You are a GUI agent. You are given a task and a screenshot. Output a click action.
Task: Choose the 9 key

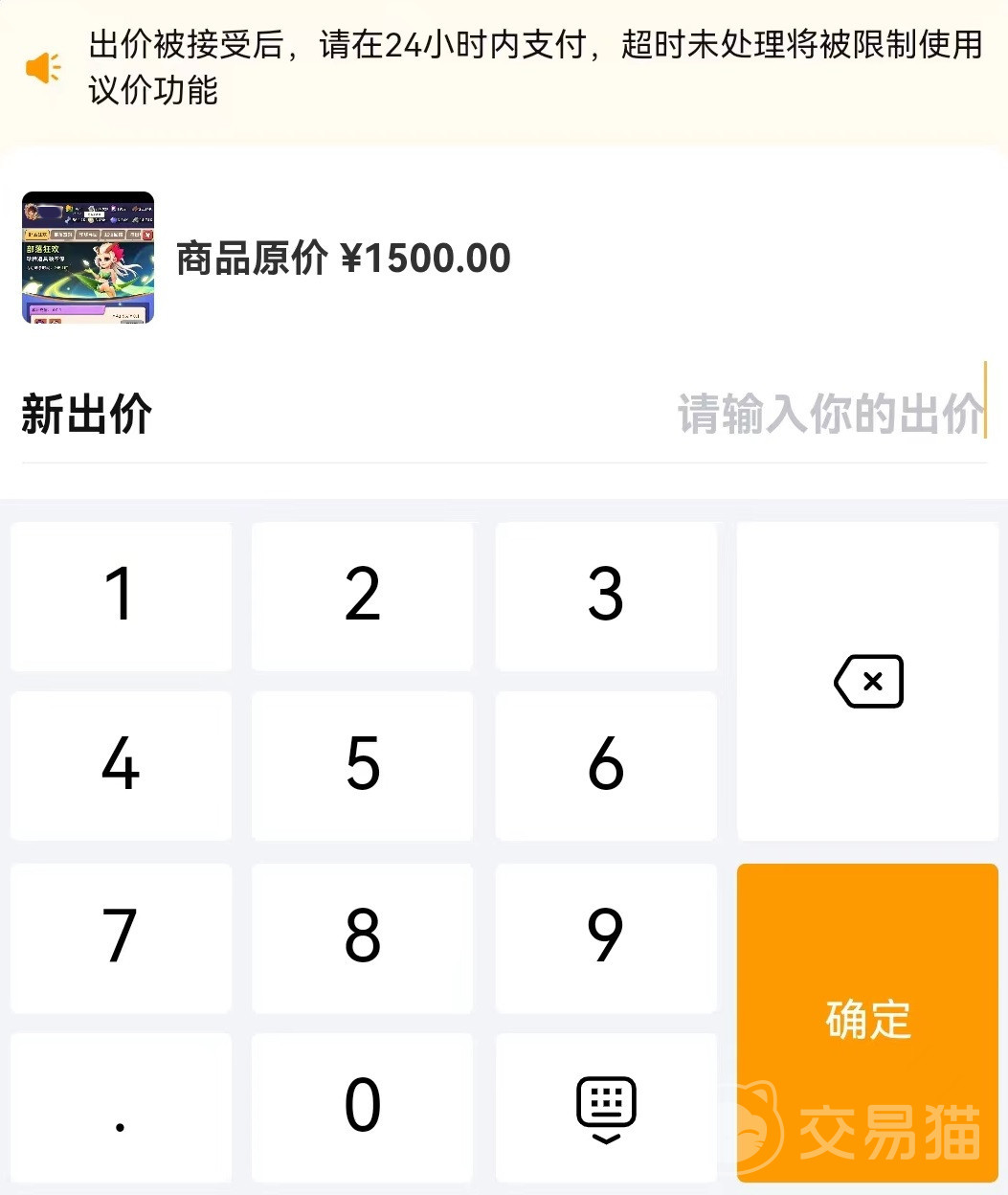pyautogui.click(x=605, y=936)
